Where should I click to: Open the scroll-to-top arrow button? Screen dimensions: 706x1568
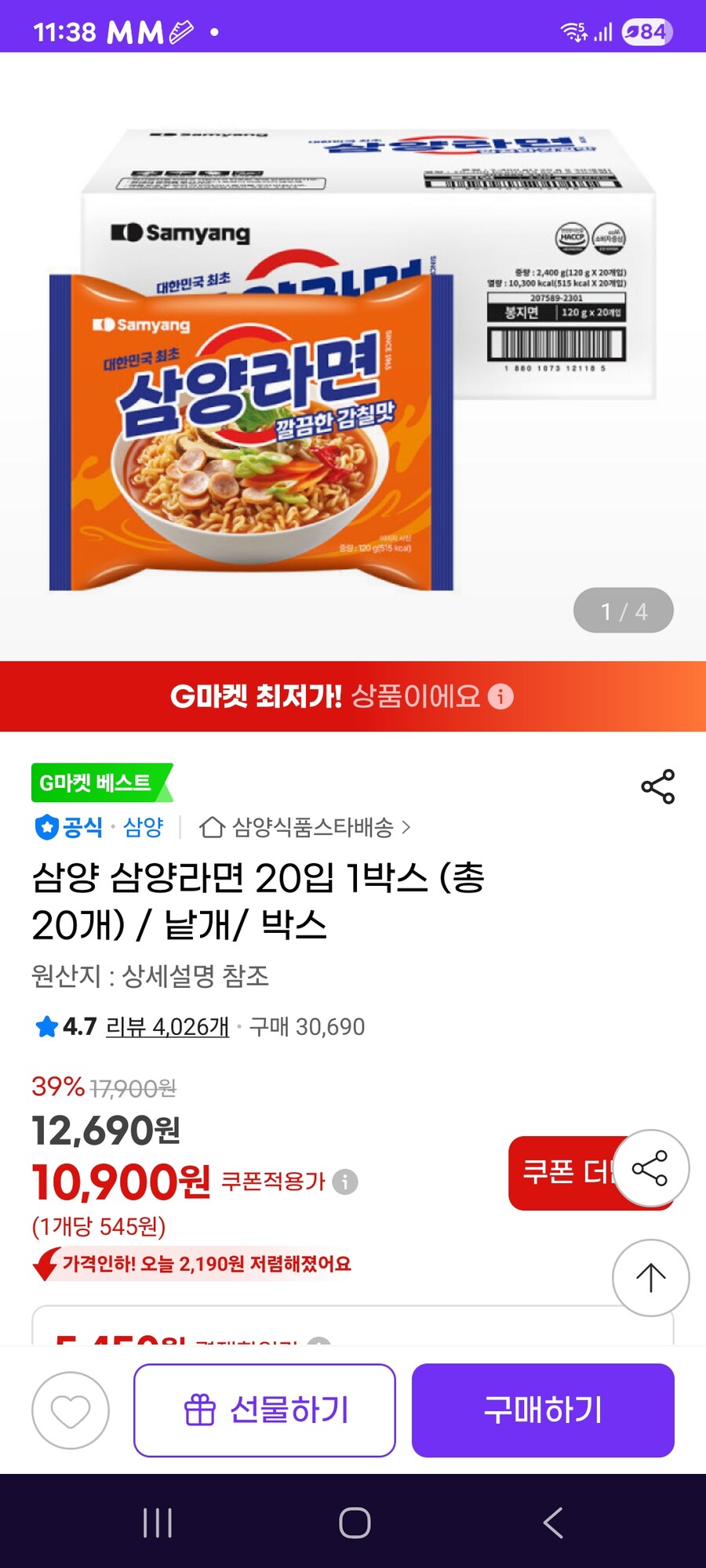tap(650, 1277)
